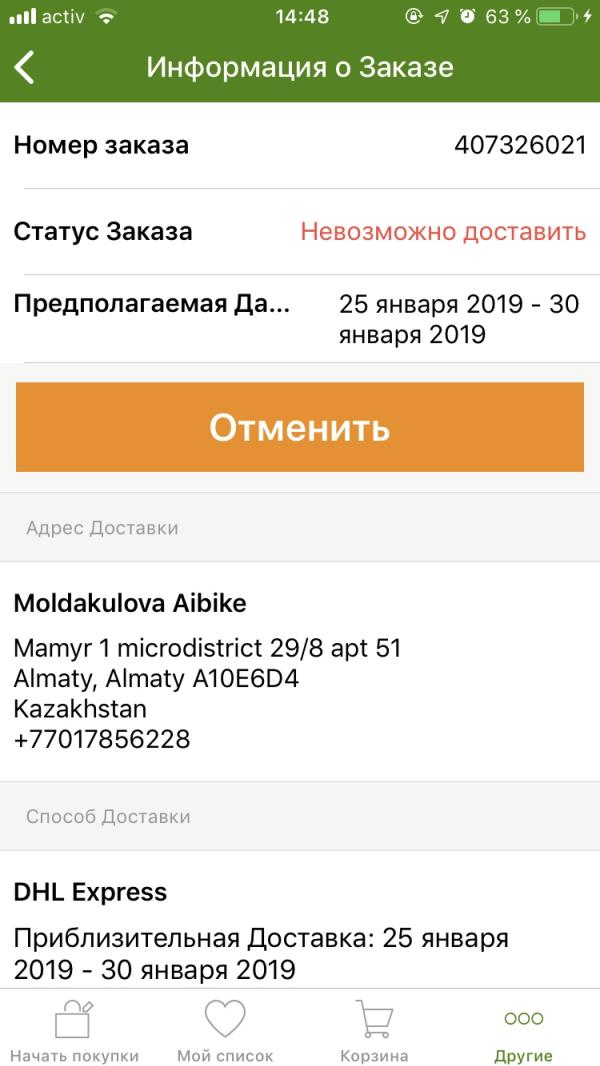Select the Другие tab
600x1066 pixels.
pyautogui.click(x=523, y=1030)
